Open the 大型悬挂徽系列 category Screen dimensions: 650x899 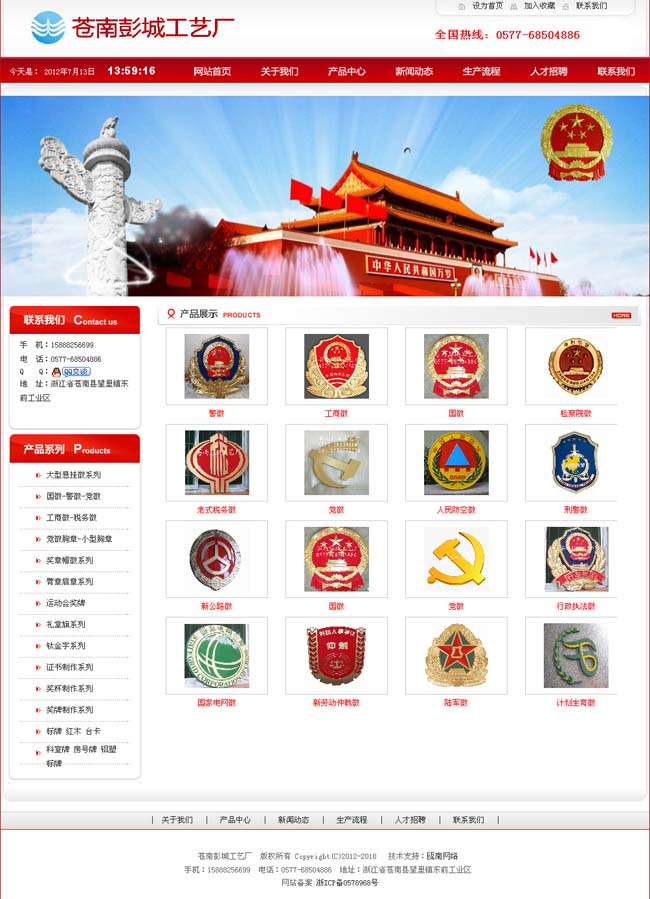[73, 475]
